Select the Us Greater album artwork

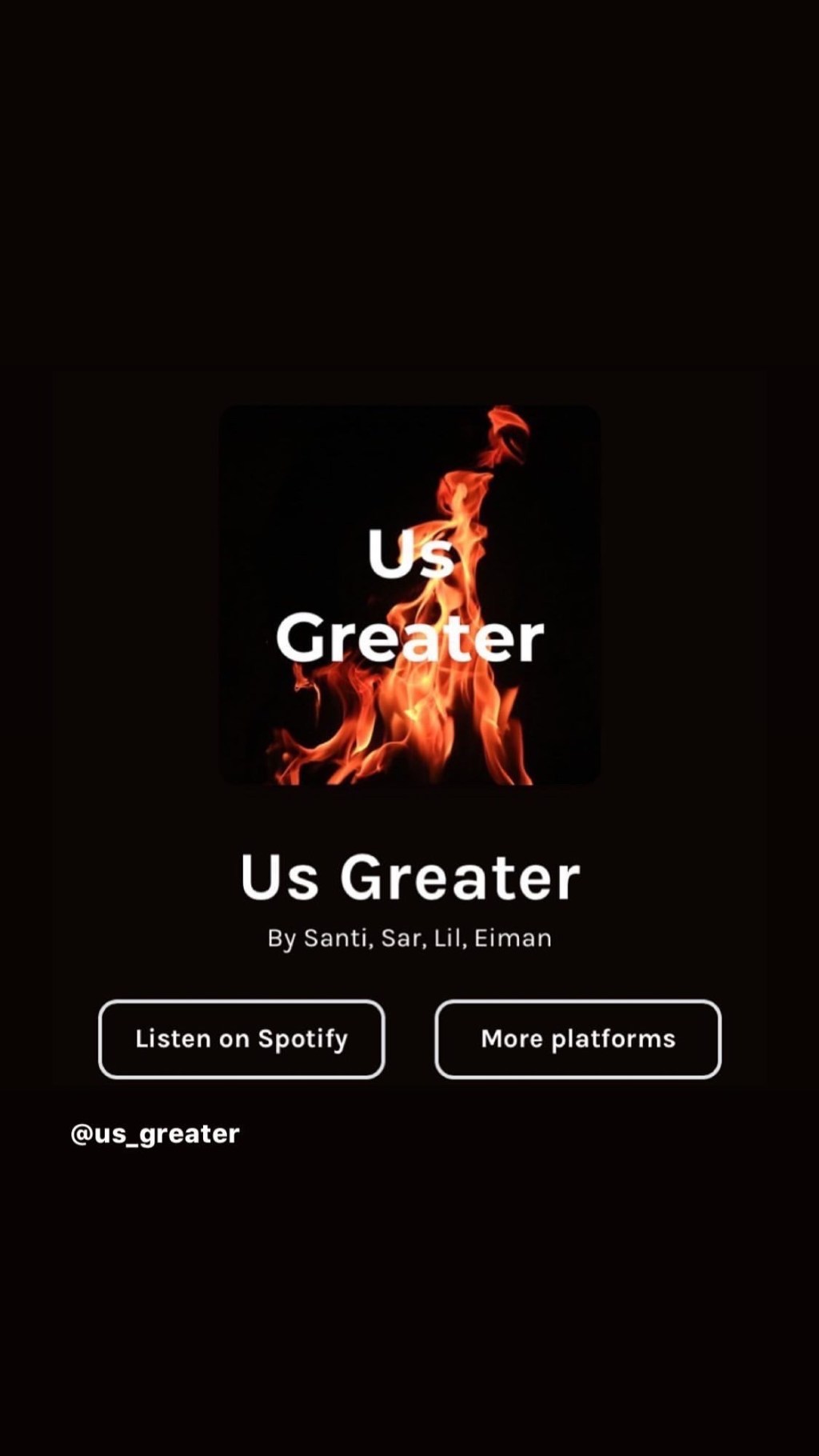[409, 594]
